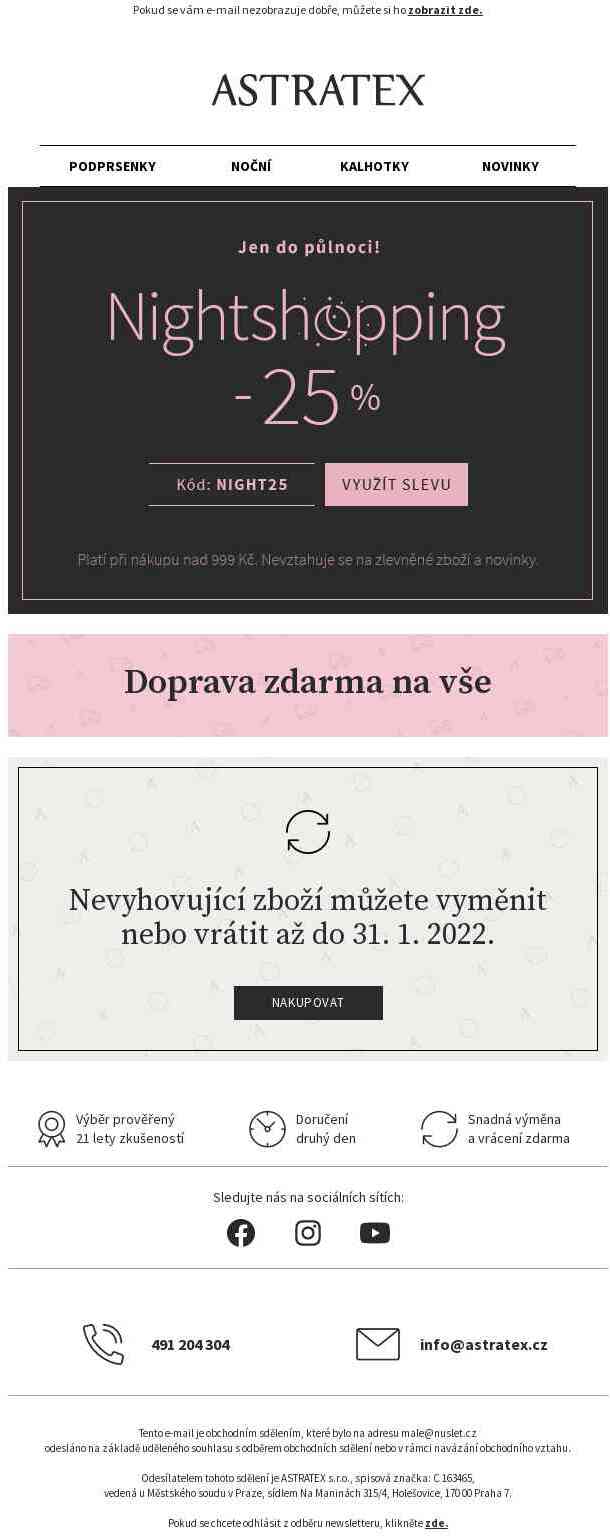Open the Astratex Instagram profile

[x=308, y=1233]
